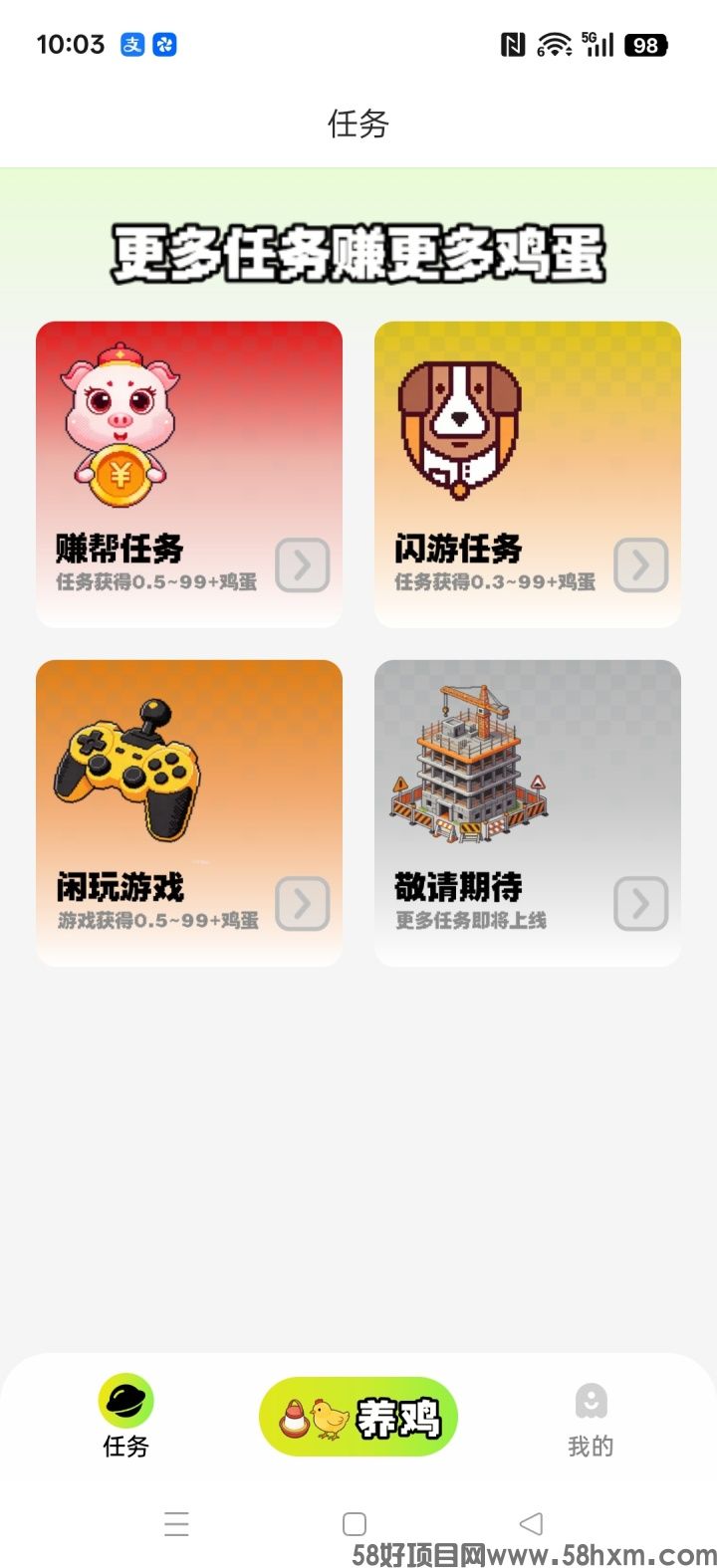Tap the system home button

coord(355,1523)
